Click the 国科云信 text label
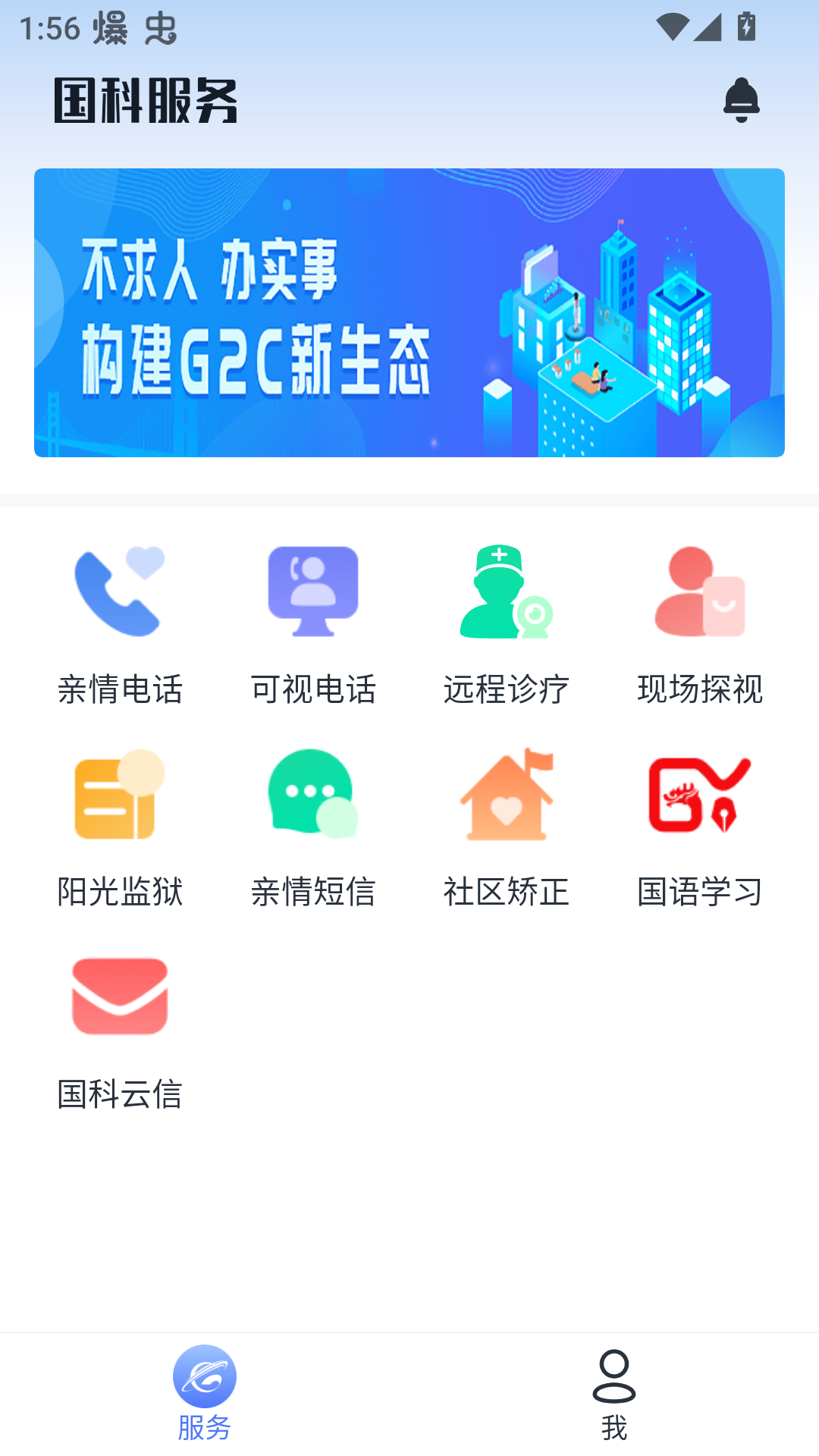The height and width of the screenshot is (1456, 819). pos(120,1094)
